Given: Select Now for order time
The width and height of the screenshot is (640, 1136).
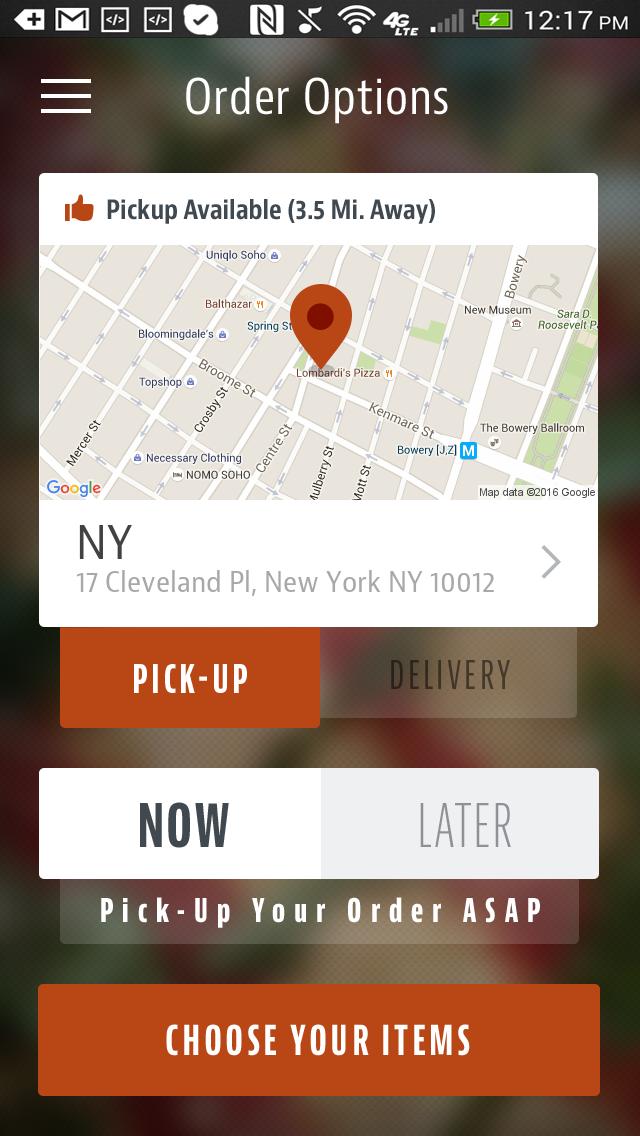Looking at the screenshot, I should [181, 824].
